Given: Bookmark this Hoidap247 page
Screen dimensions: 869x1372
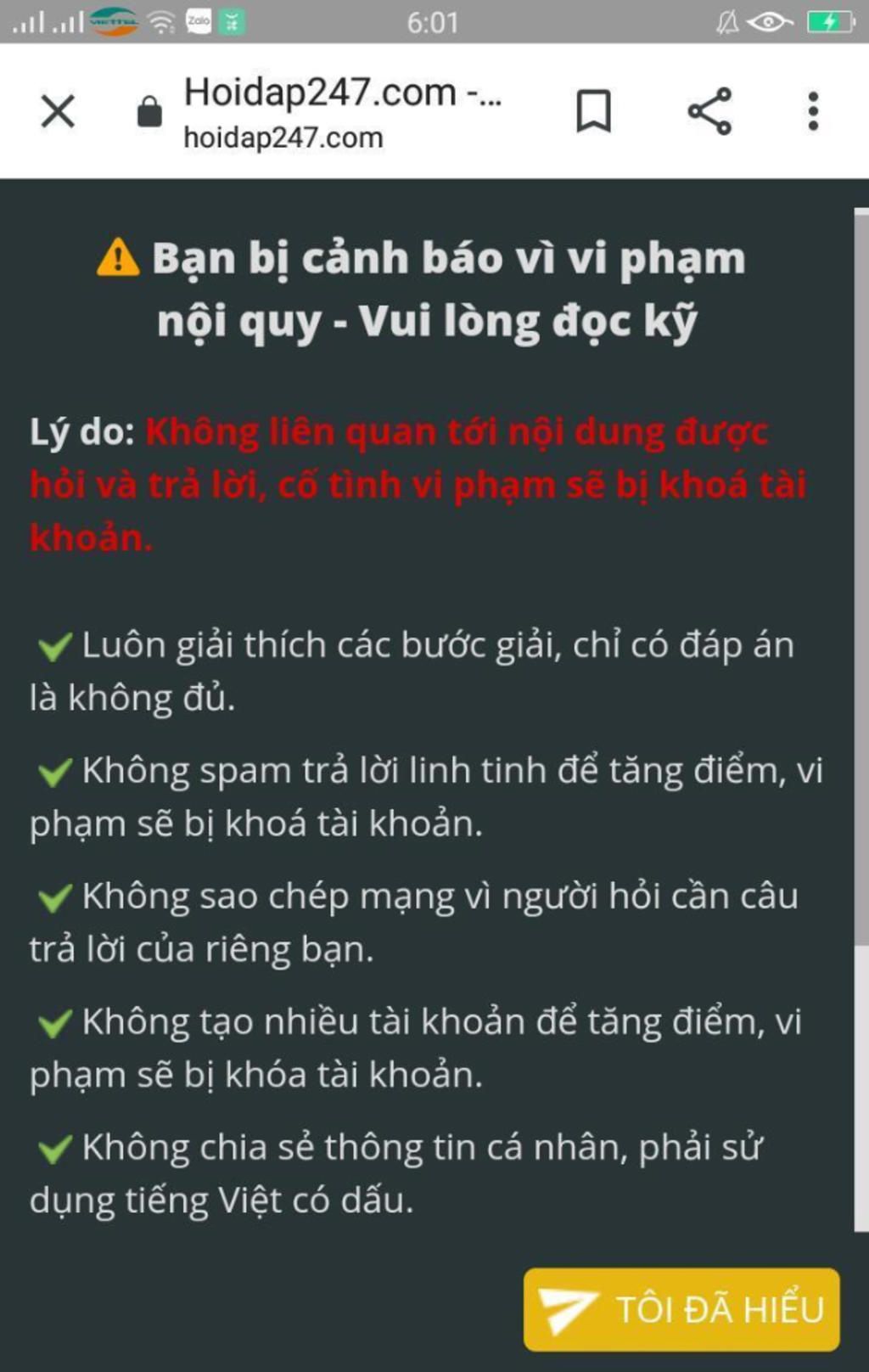Looking at the screenshot, I should pos(593,111).
